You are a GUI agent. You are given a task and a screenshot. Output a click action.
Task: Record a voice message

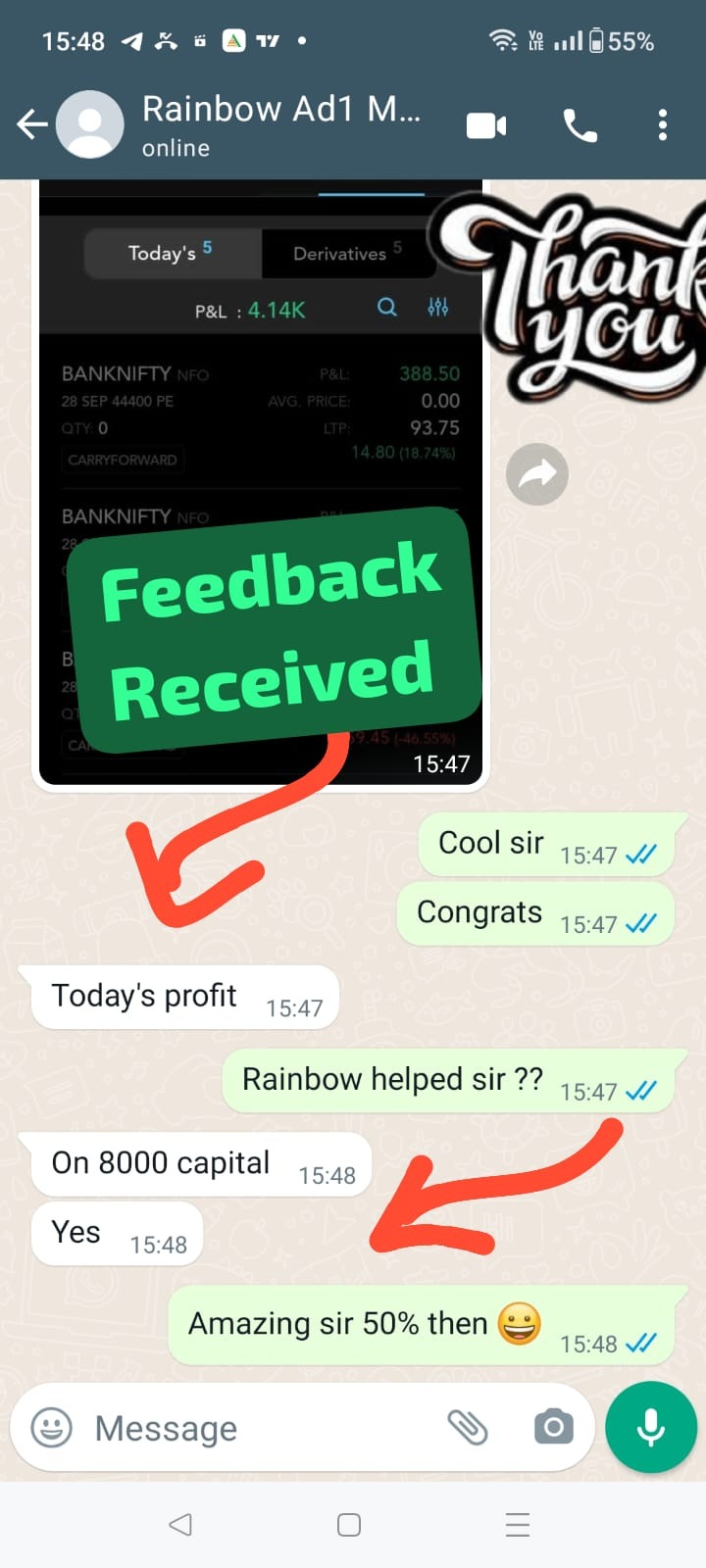[x=651, y=1428]
